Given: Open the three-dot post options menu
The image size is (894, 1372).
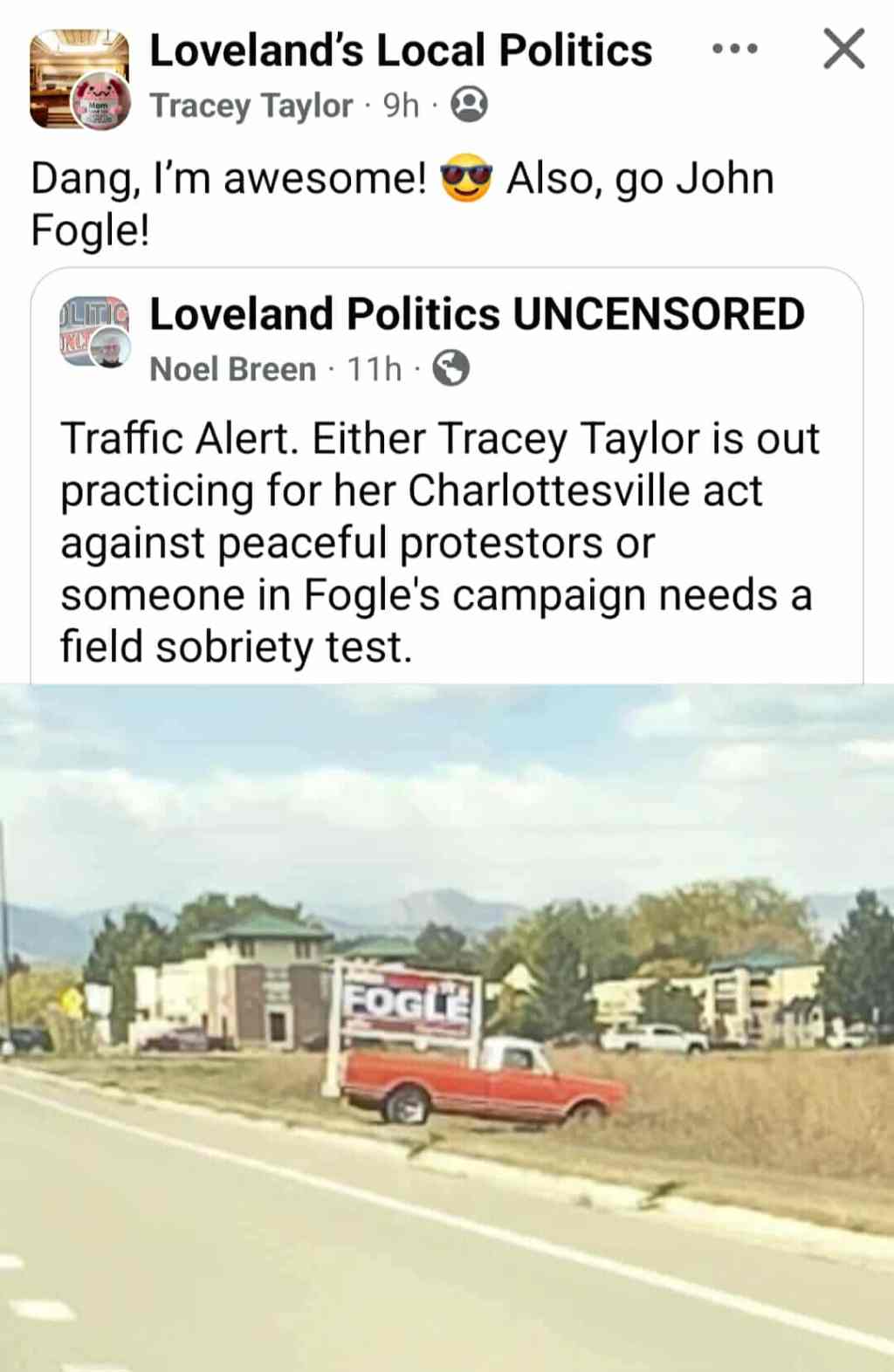Looking at the screenshot, I should pyautogui.click(x=734, y=50).
